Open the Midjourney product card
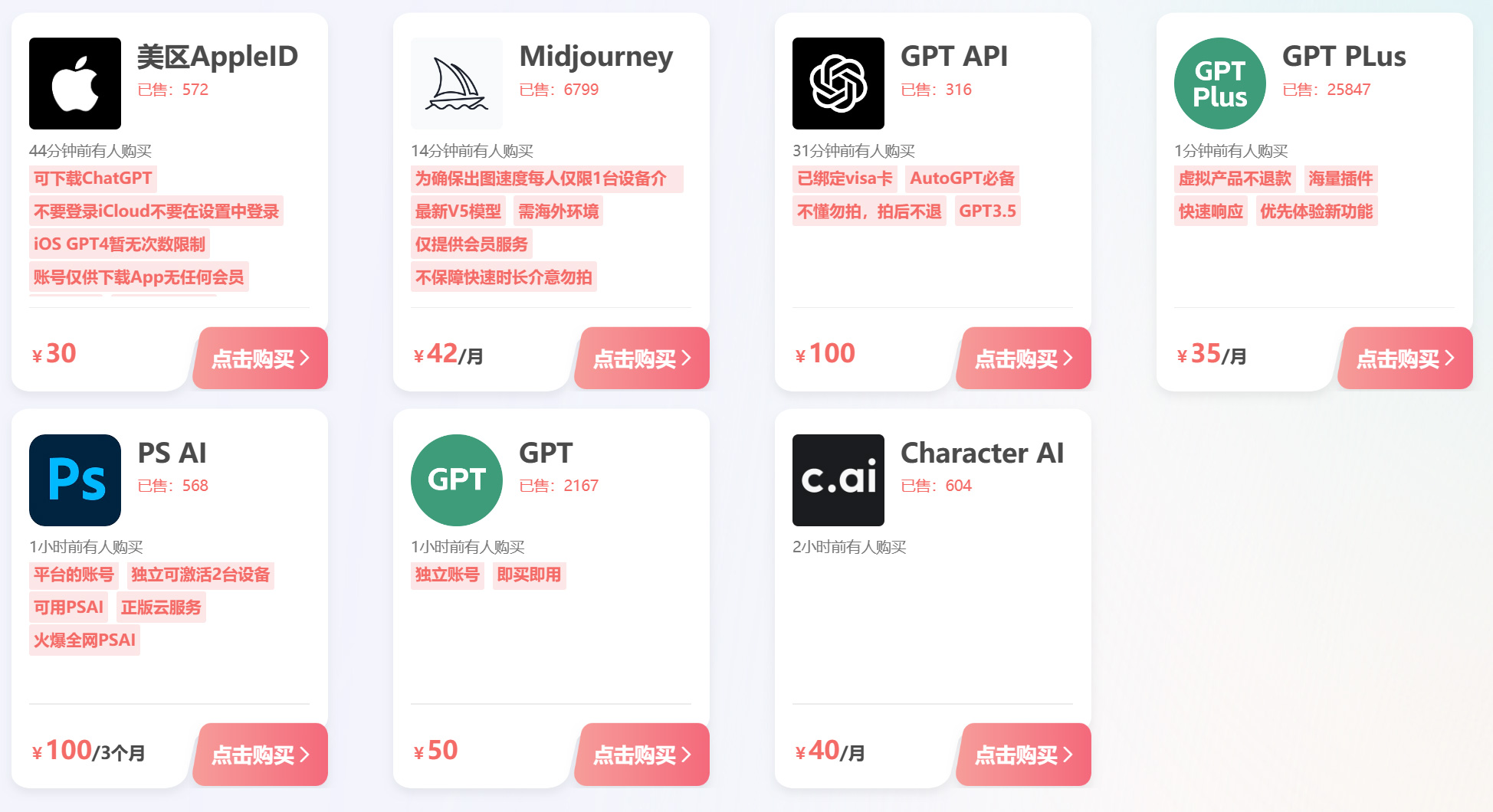This screenshot has height=812, width=1493. (x=596, y=57)
